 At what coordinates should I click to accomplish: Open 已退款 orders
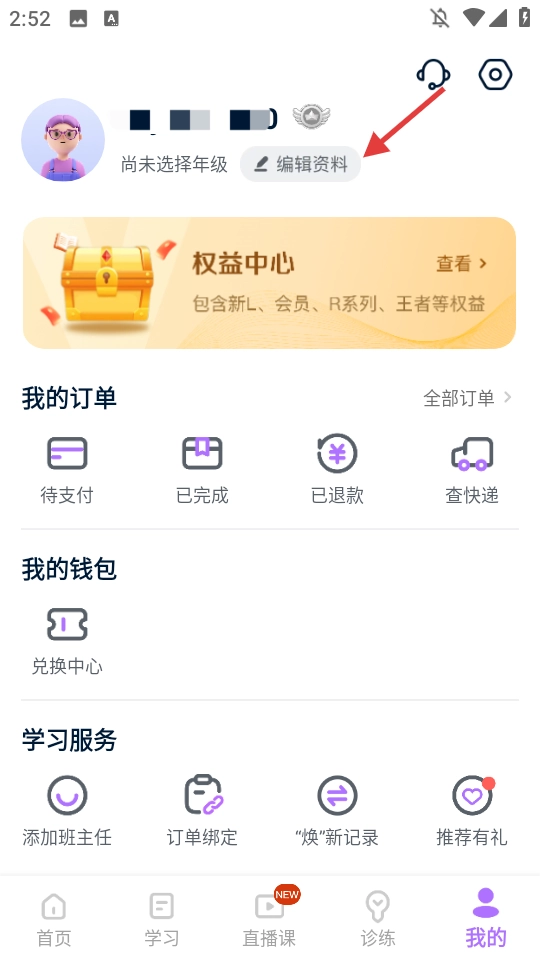(337, 470)
